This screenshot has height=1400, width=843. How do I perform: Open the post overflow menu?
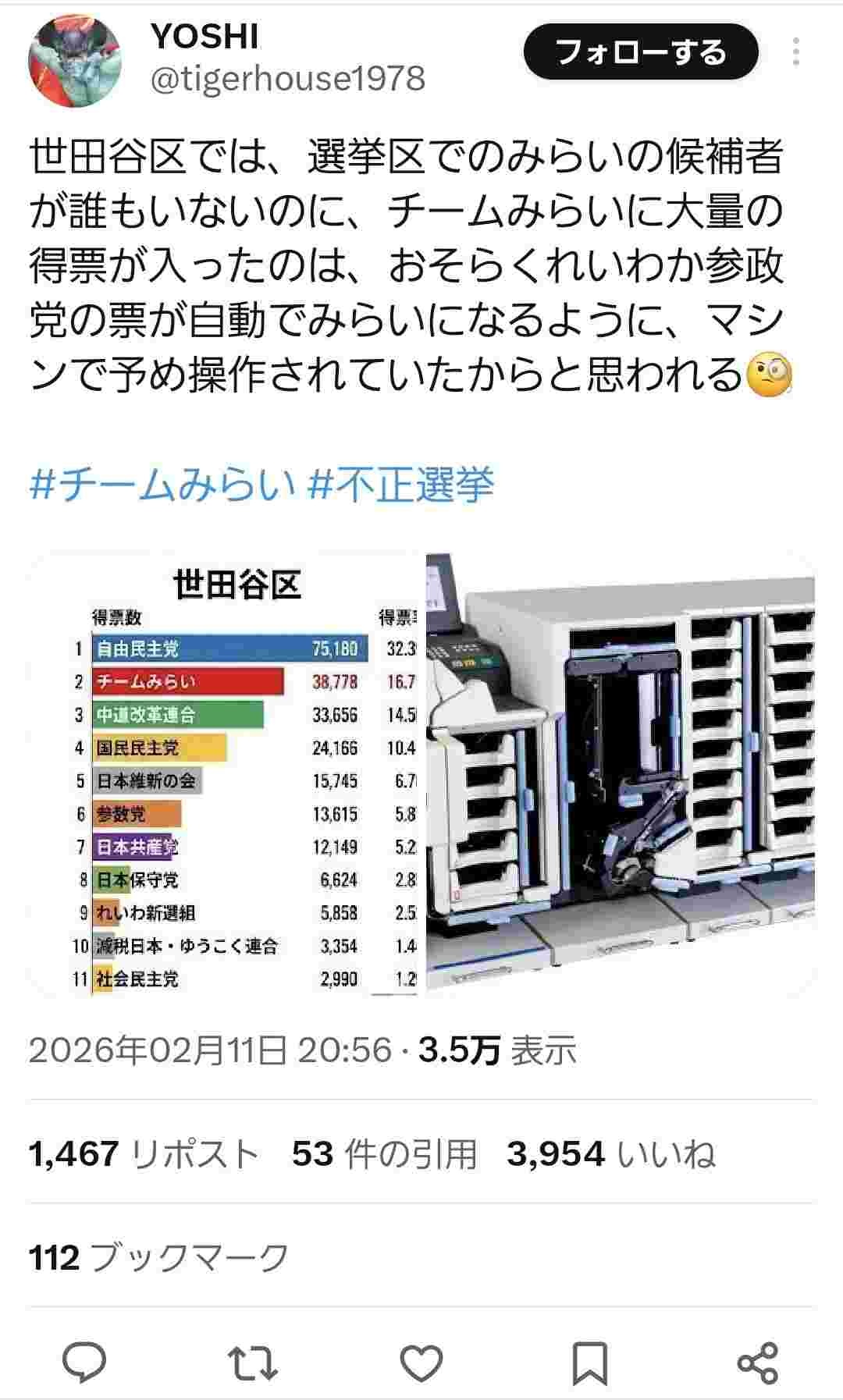click(795, 52)
